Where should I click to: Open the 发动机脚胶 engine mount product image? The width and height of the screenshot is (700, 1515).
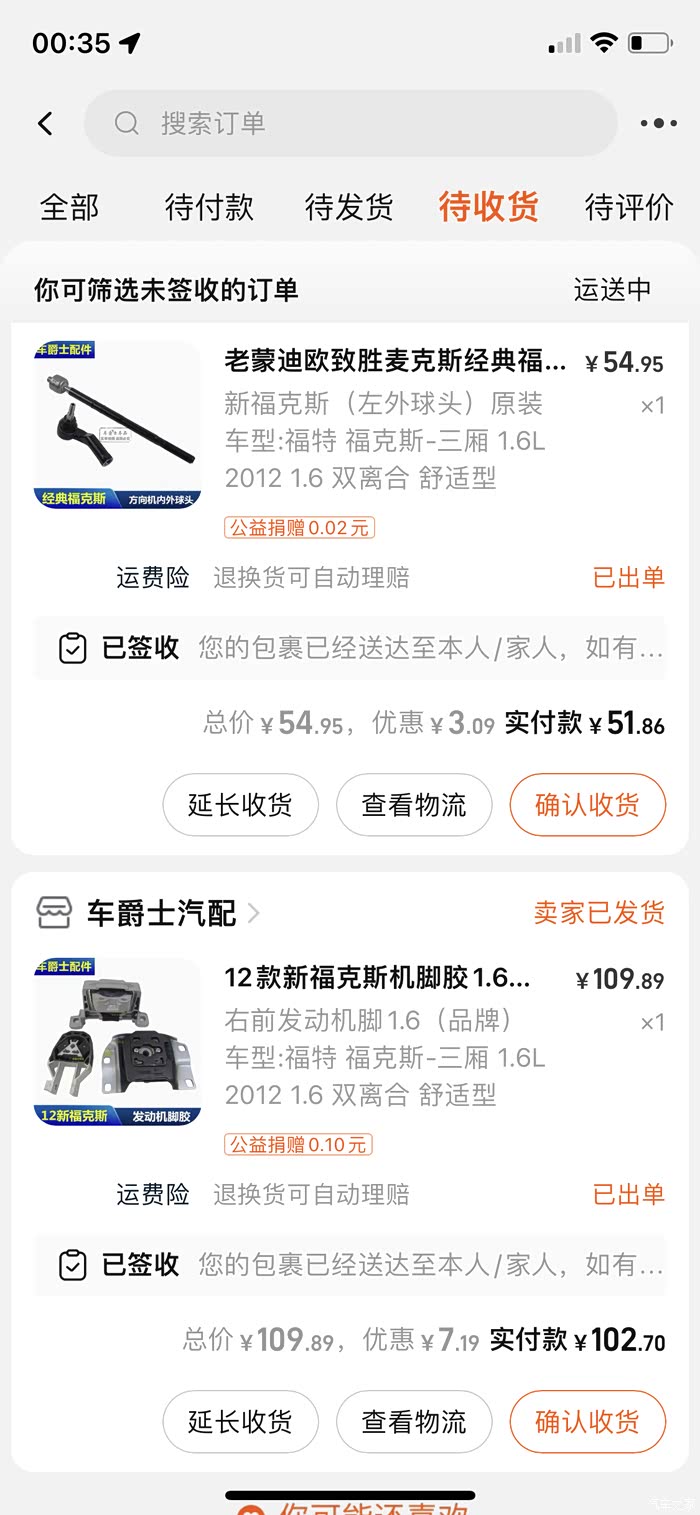[x=118, y=1042]
